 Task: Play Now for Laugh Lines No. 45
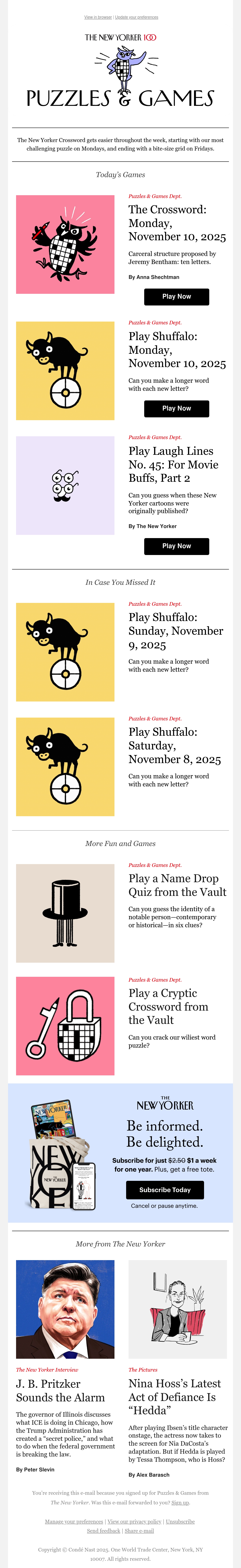coord(177,546)
